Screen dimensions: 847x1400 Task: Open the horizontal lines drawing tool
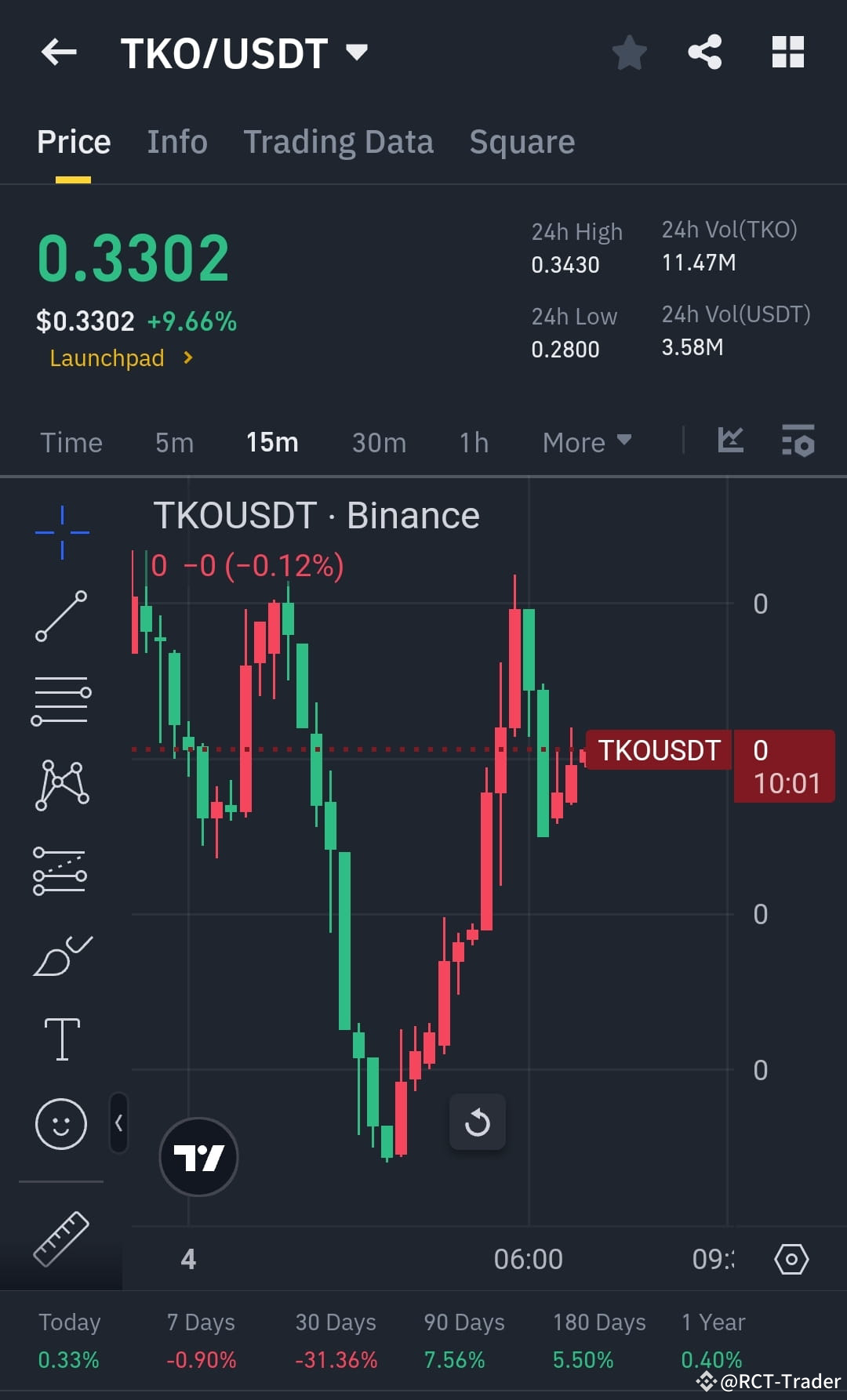click(60, 700)
